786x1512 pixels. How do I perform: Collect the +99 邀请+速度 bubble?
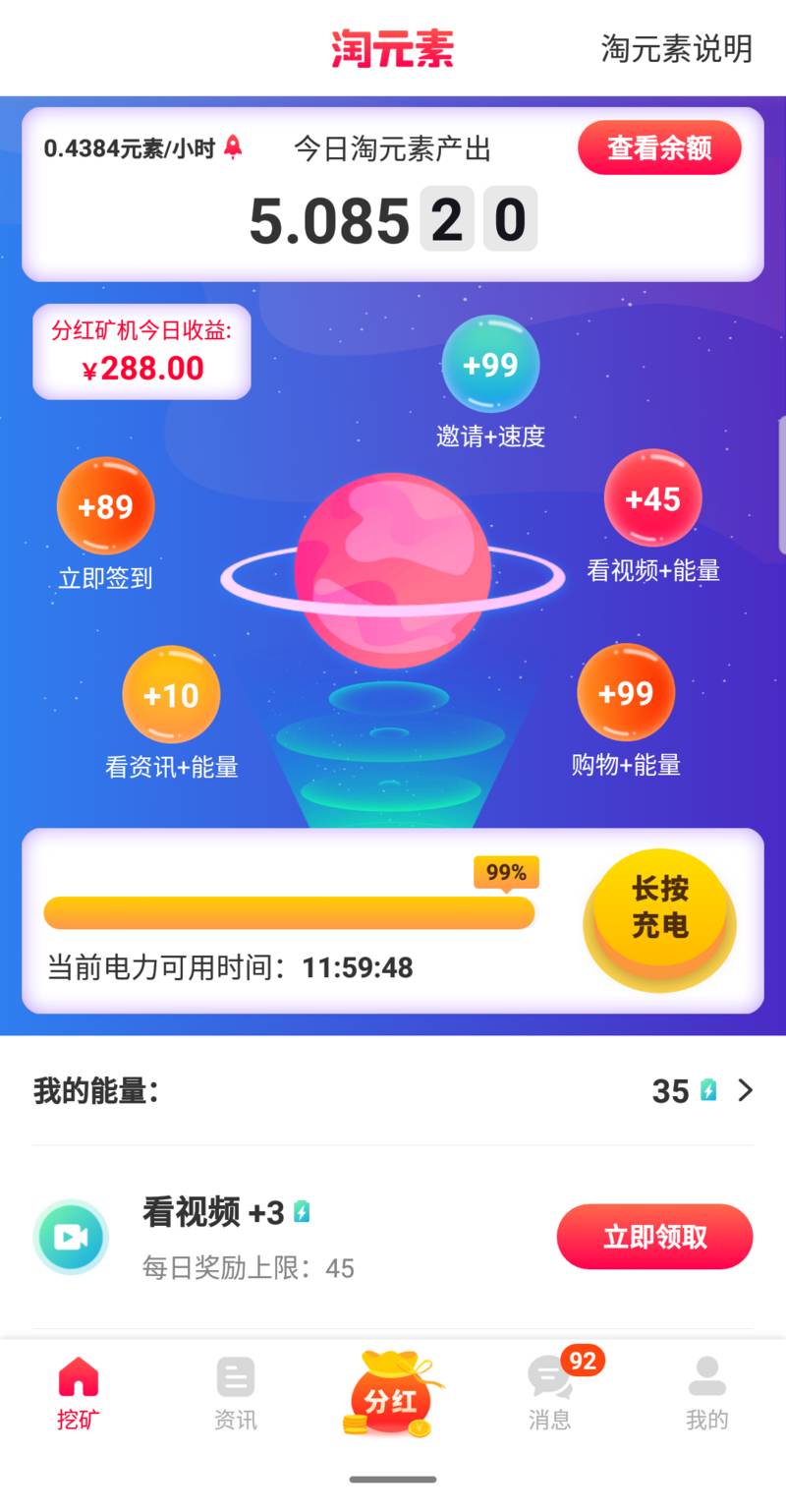click(490, 365)
